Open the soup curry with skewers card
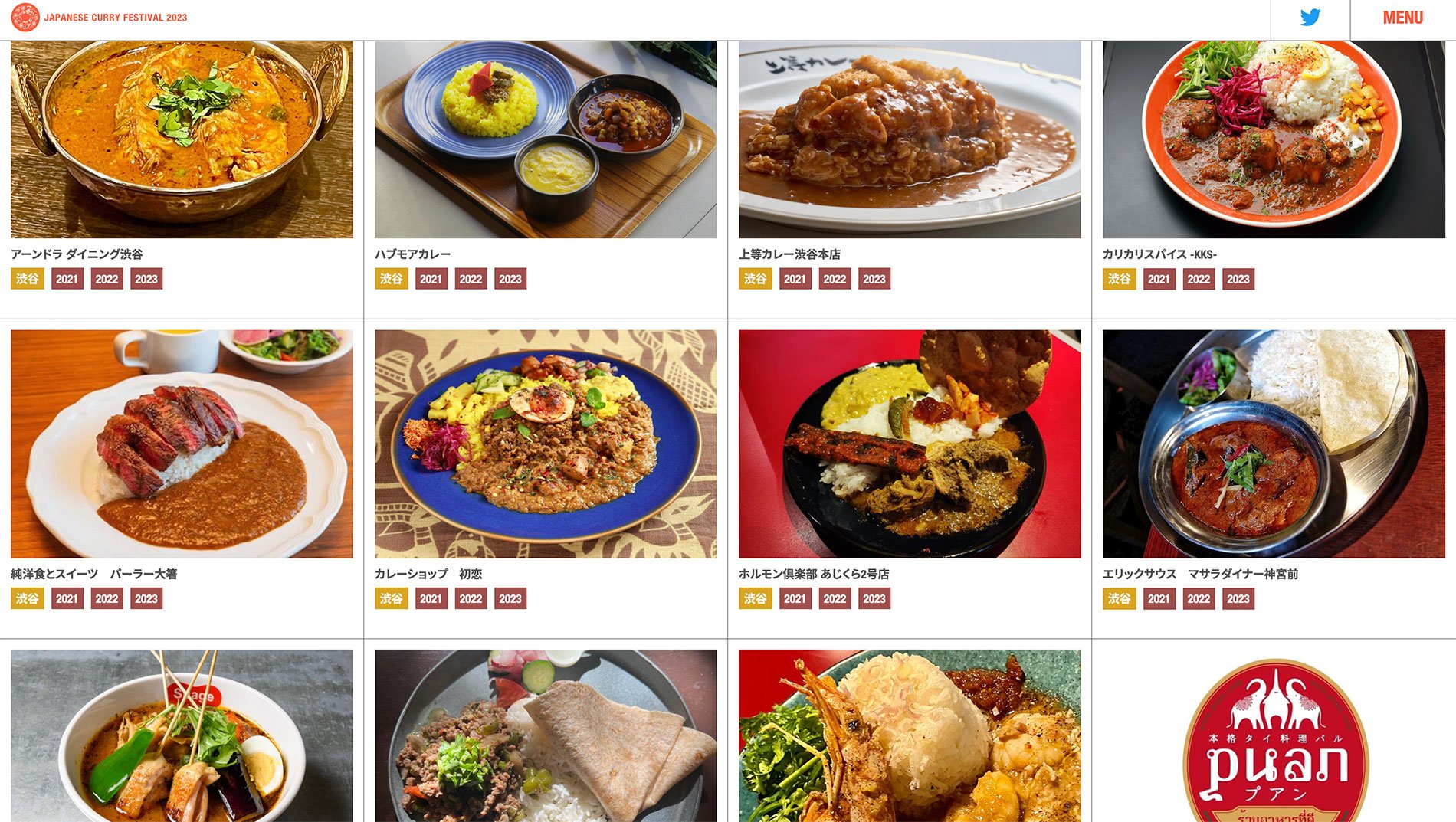 pos(182,735)
